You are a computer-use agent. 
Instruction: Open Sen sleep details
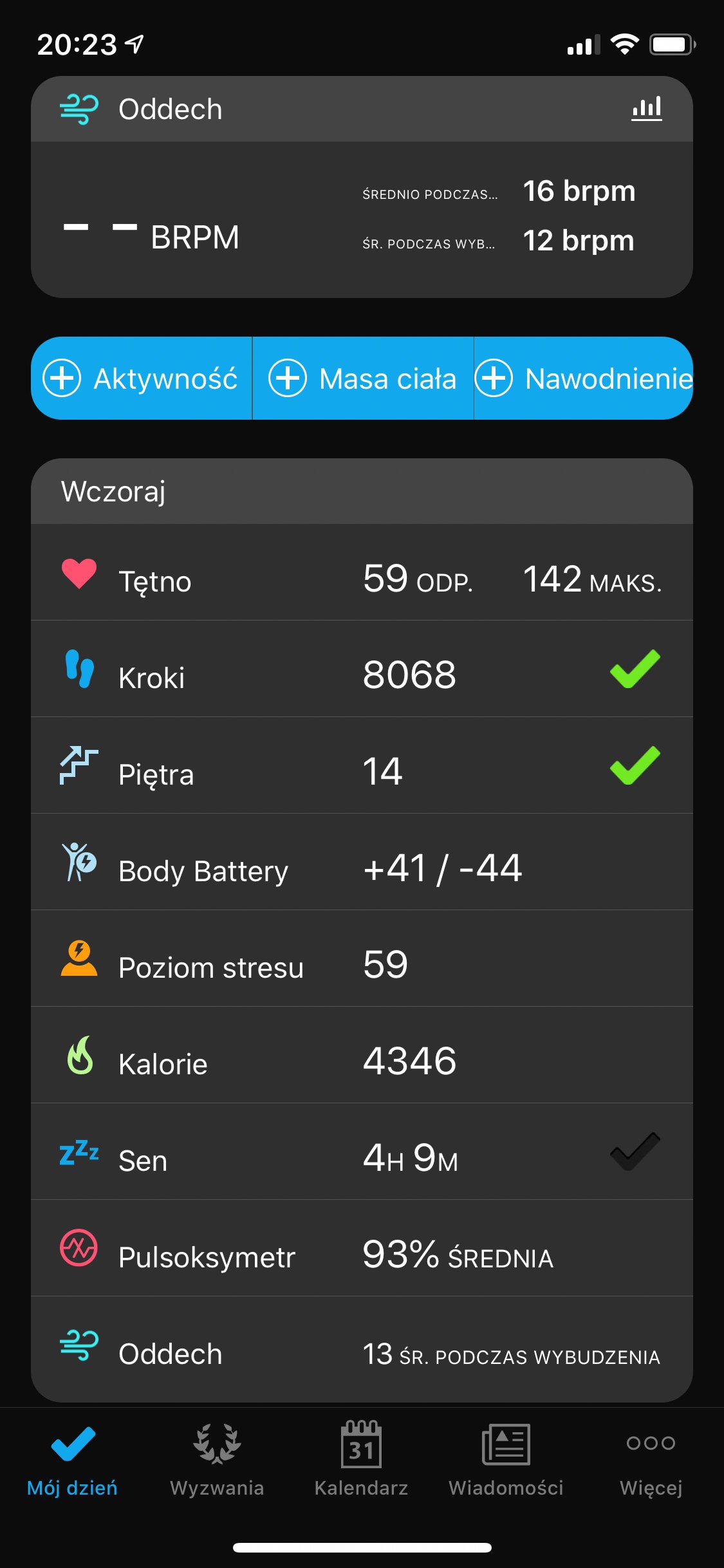pyautogui.click(x=362, y=1152)
